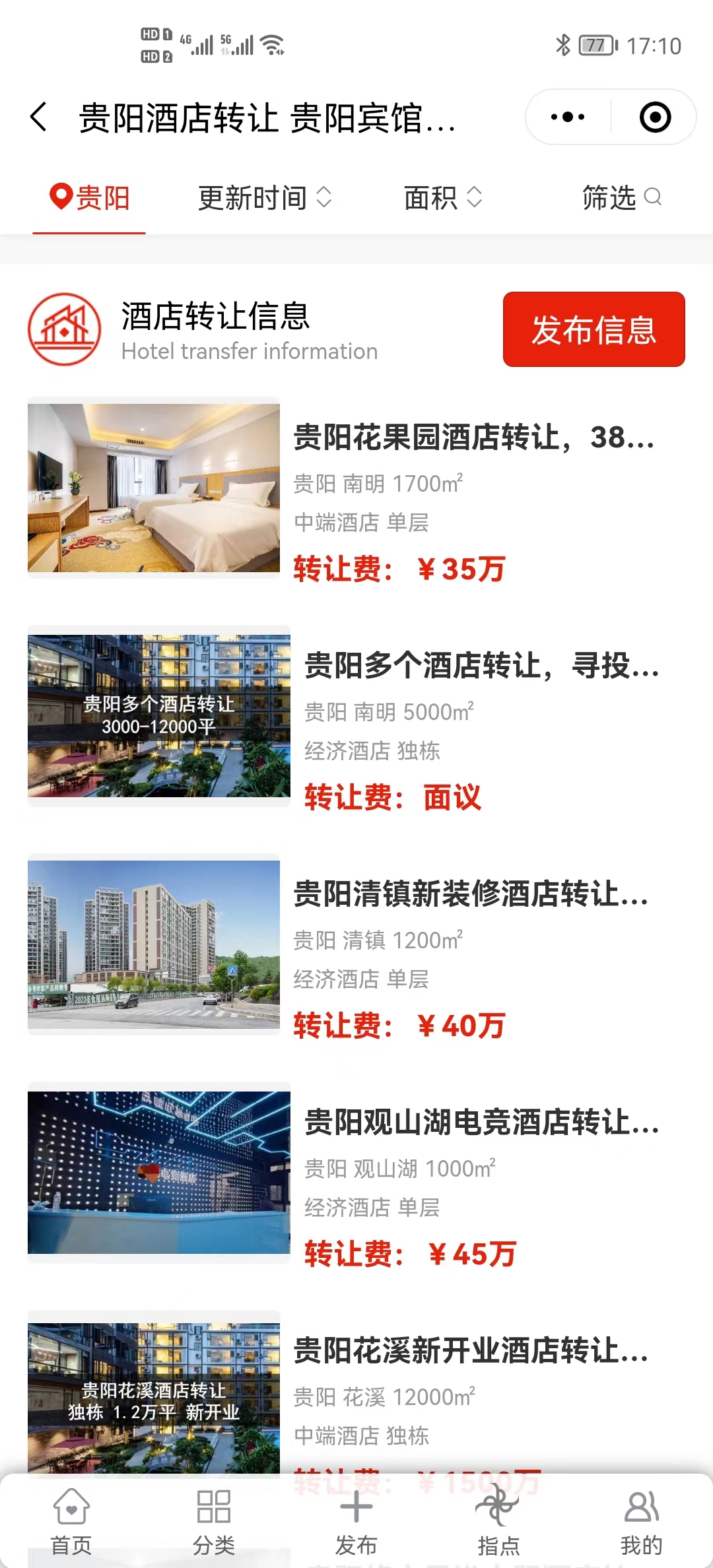The width and height of the screenshot is (713, 1568).
Task: Switch to the 分类 tab
Action: (x=214, y=1518)
